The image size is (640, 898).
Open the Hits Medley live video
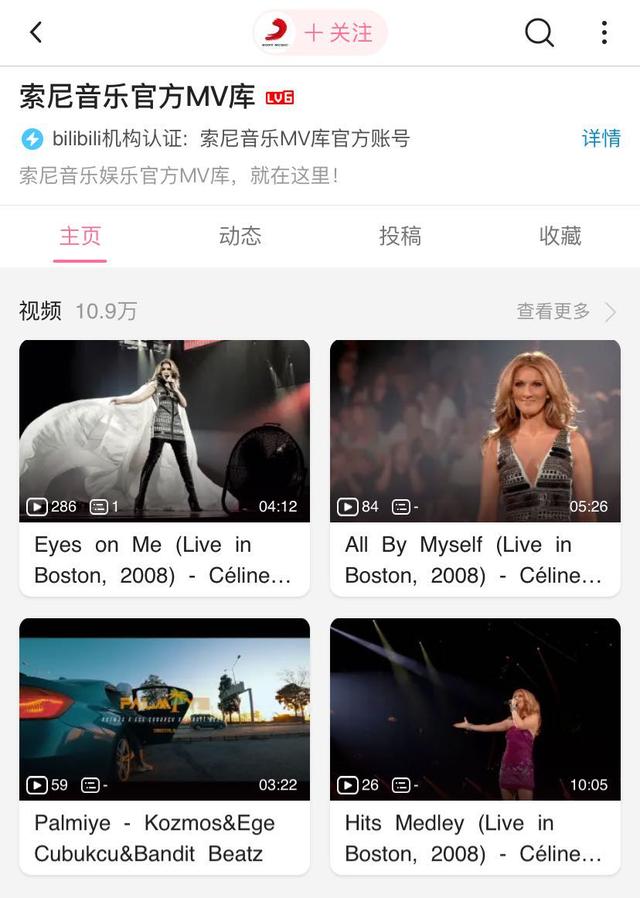(x=475, y=709)
